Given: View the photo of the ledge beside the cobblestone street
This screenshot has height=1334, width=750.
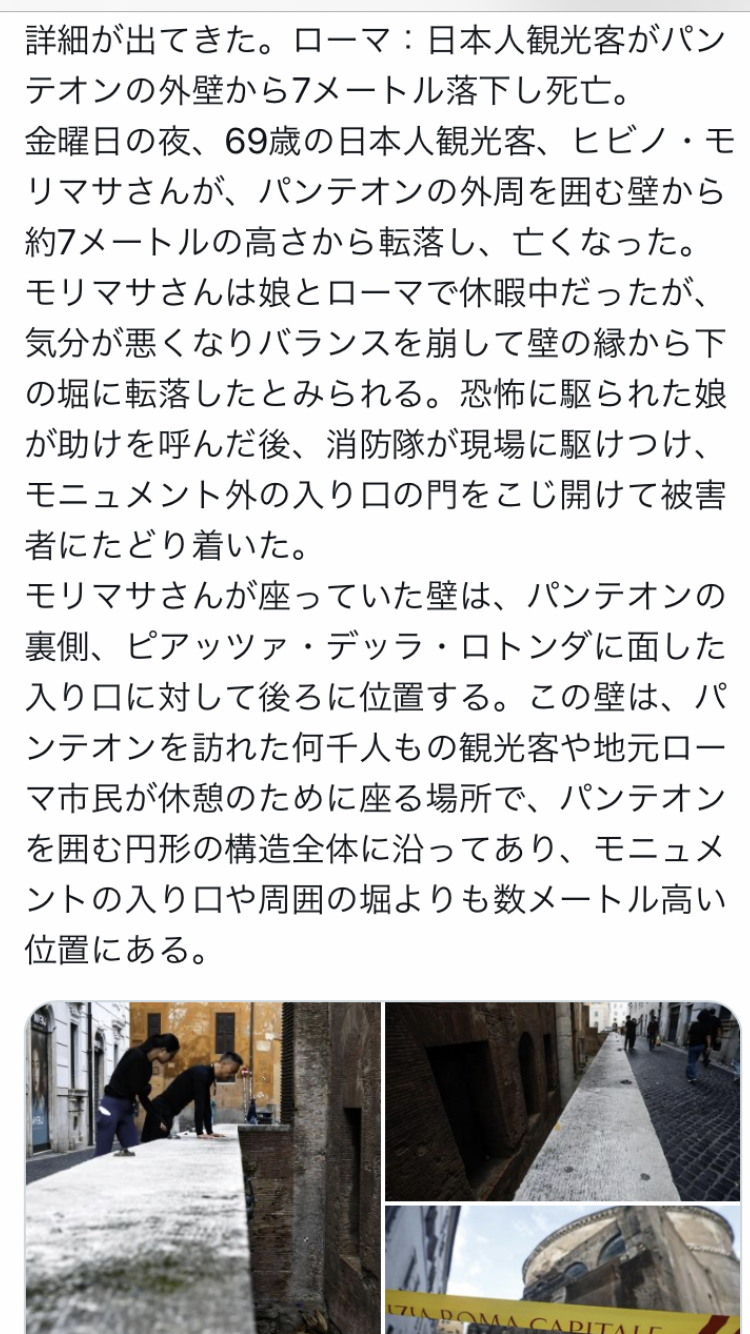Looking at the screenshot, I should coord(563,1100).
